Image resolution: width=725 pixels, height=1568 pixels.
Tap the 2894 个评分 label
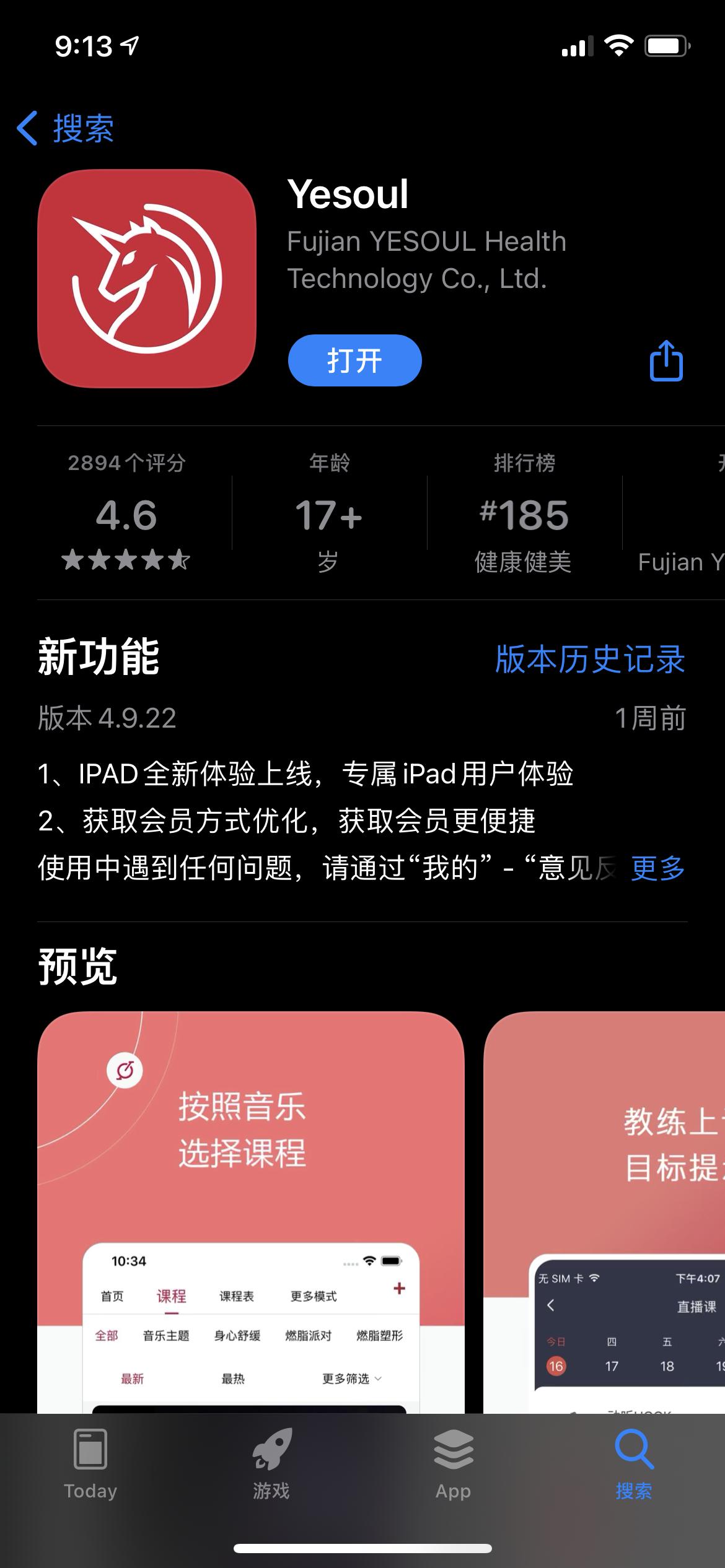coord(125,463)
